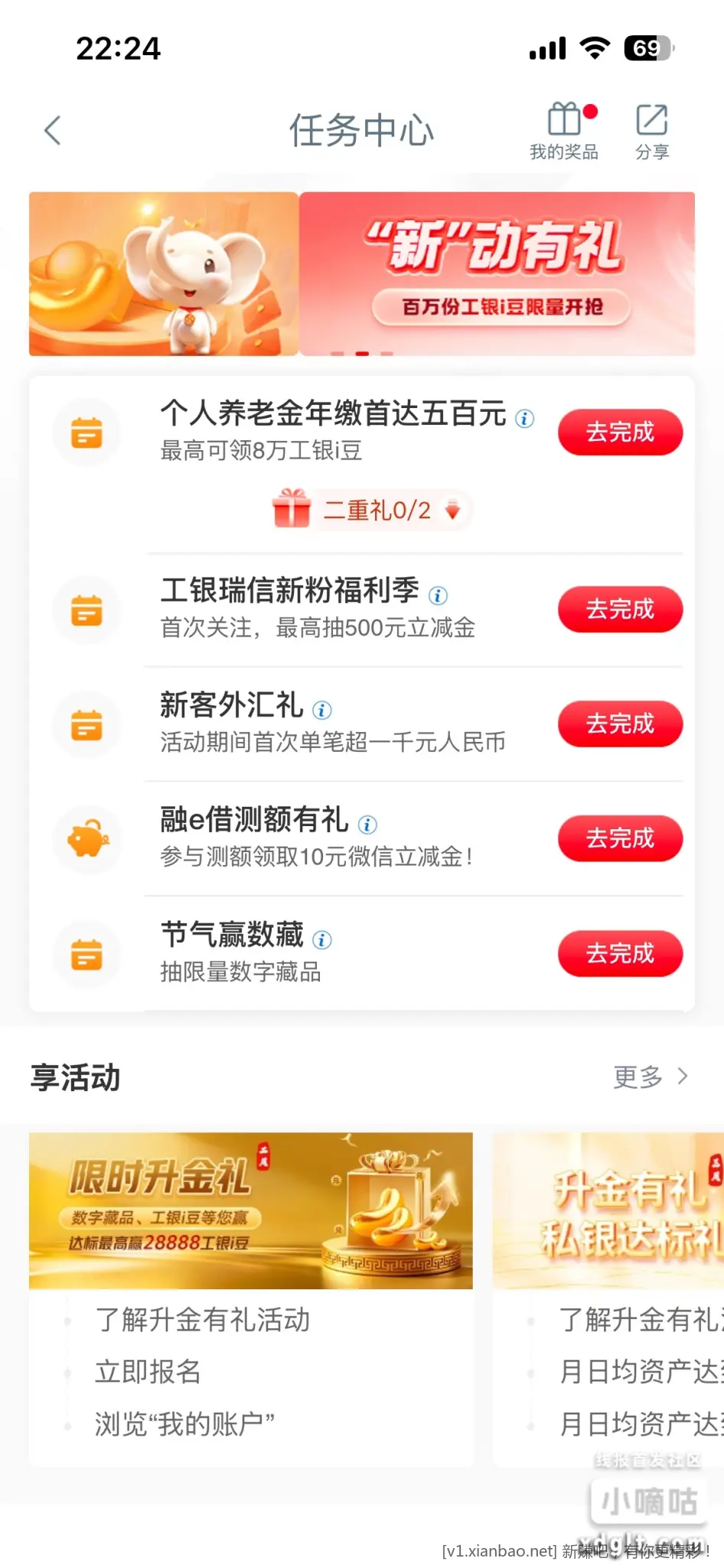View info for 工银瑞信新粉福利季
Screen dimensions: 724x1568
[439, 596]
